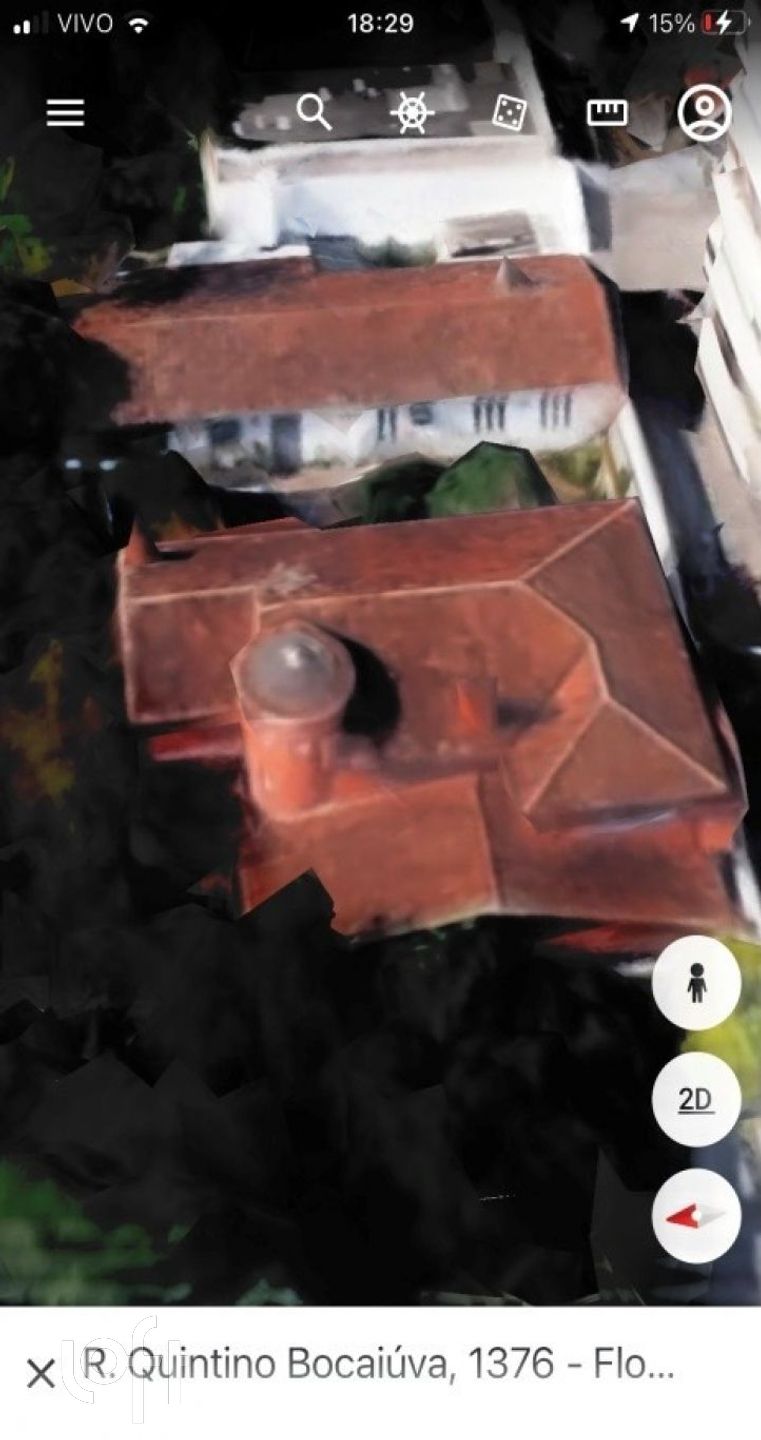Screen dimensions: 761x1440
Task: Tap the I'm Feeling Lucky dice
Action: (509, 113)
